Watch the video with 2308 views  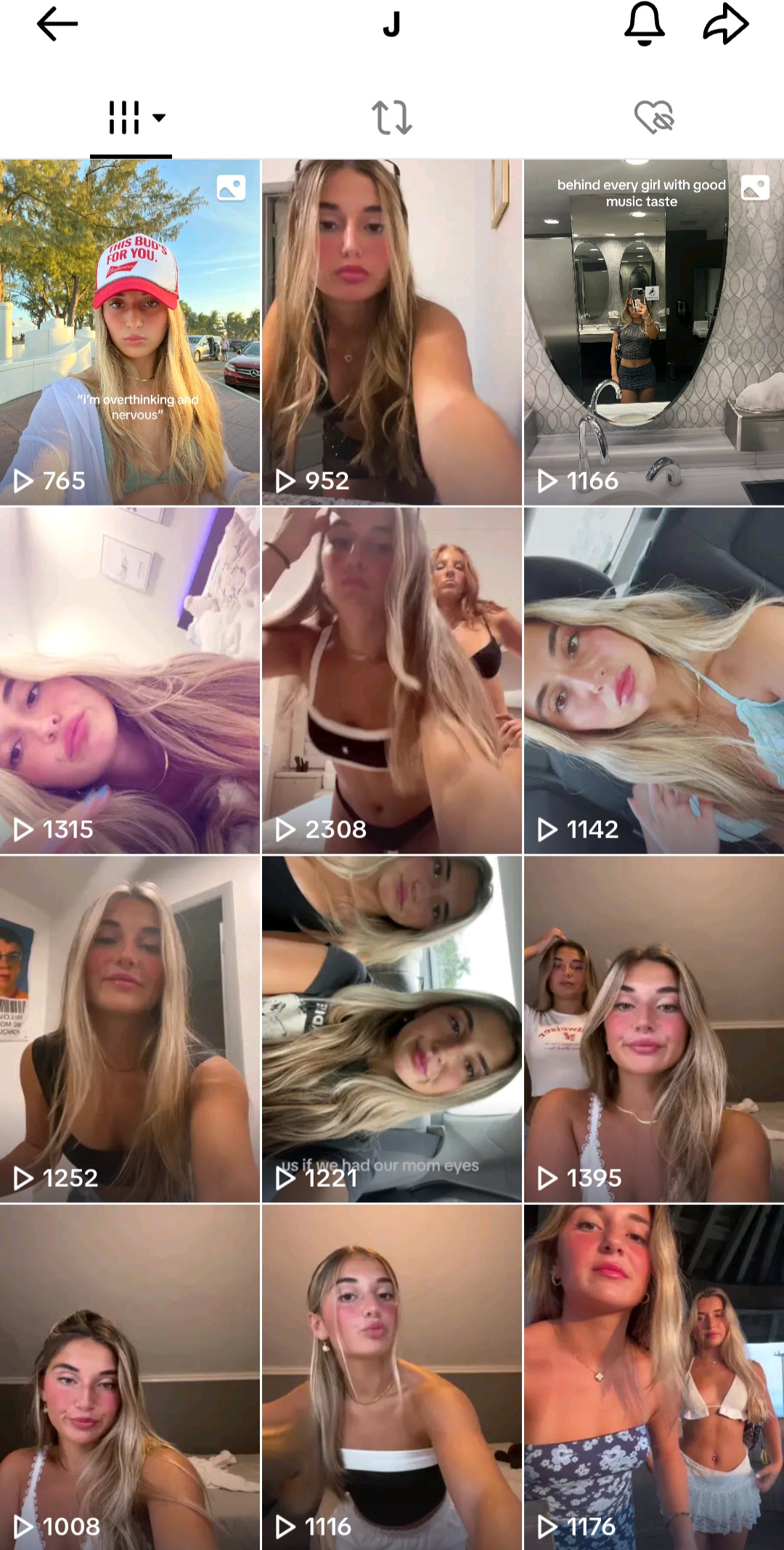pos(392,681)
